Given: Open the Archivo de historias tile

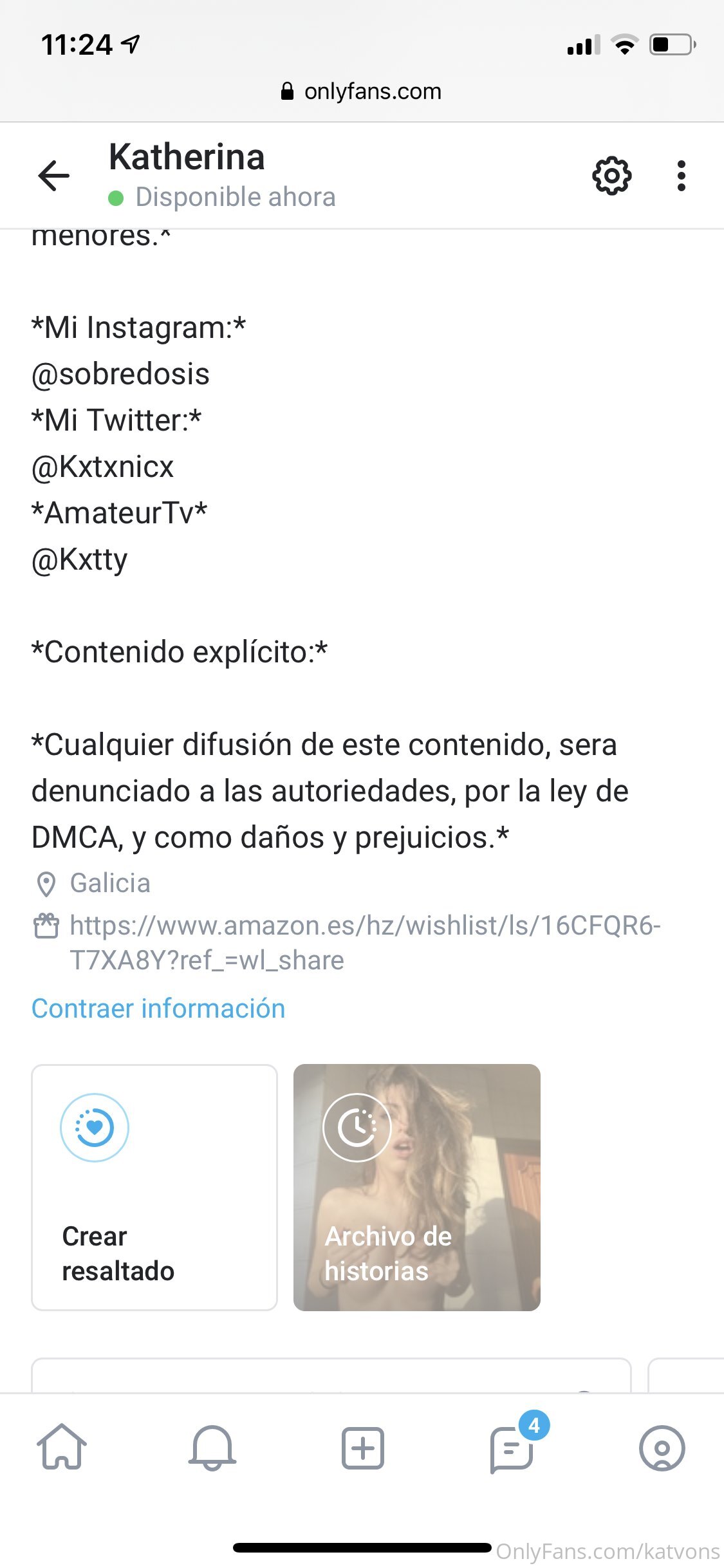Looking at the screenshot, I should (x=417, y=1187).
